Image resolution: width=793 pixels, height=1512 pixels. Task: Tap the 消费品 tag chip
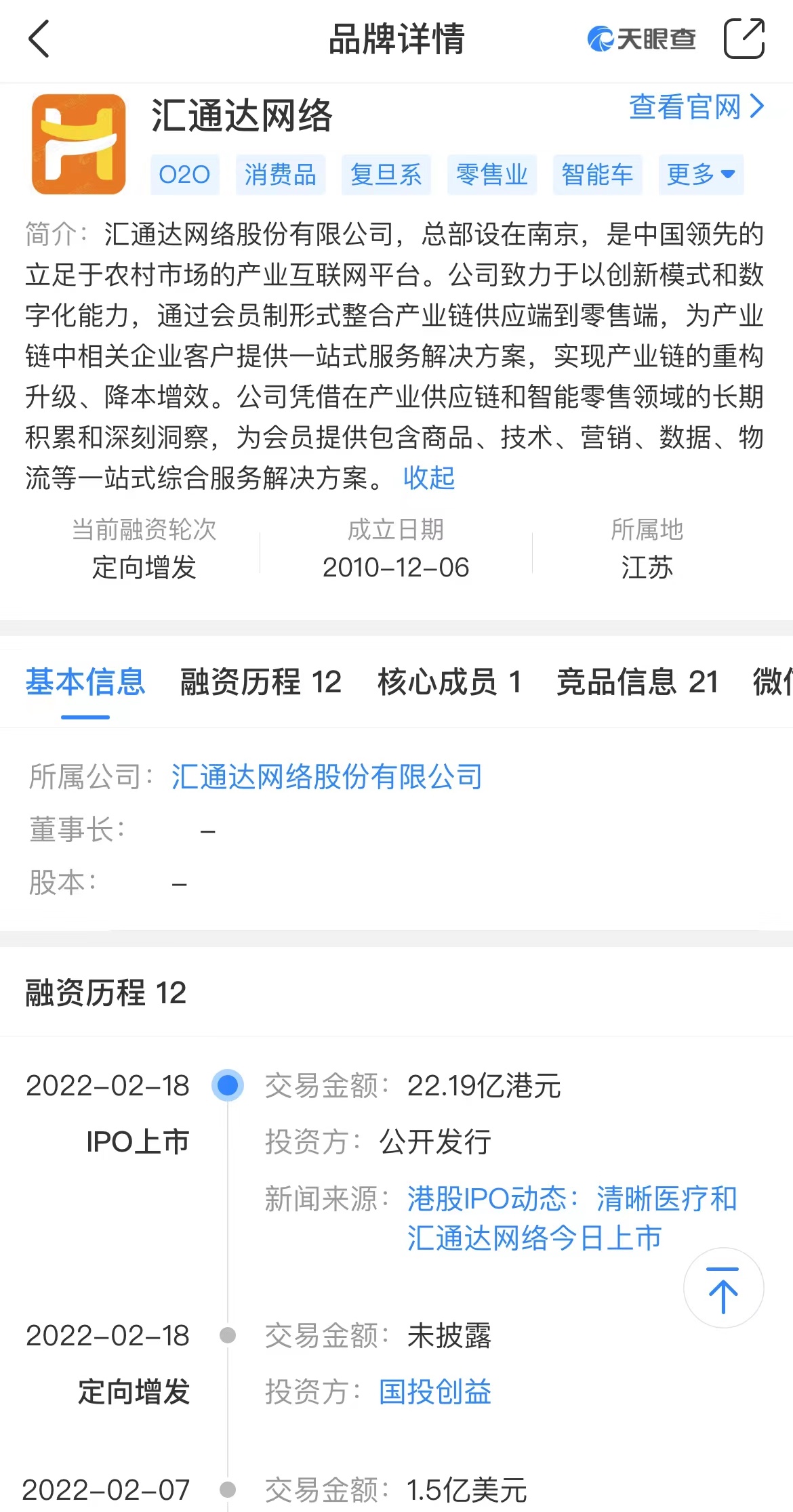pos(281,175)
